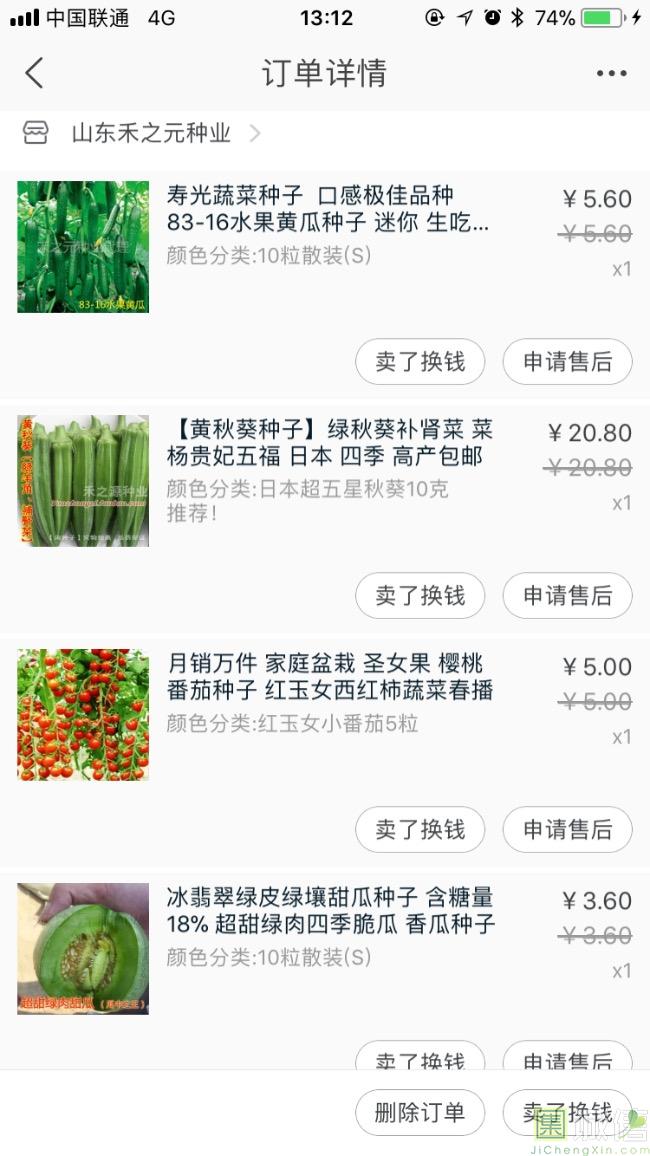Open the 圣女果 cherry tomato seeds item
This screenshot has height=1156, width=650.
coord(329,677)
